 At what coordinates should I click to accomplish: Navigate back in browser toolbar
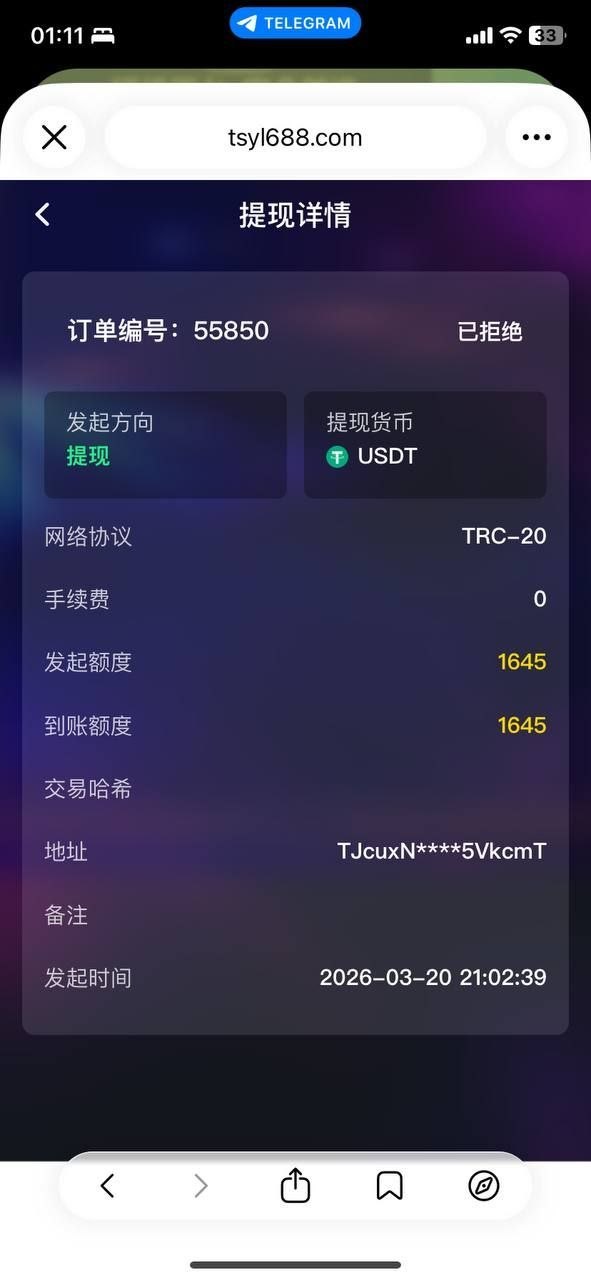(x=108, y=1186)
